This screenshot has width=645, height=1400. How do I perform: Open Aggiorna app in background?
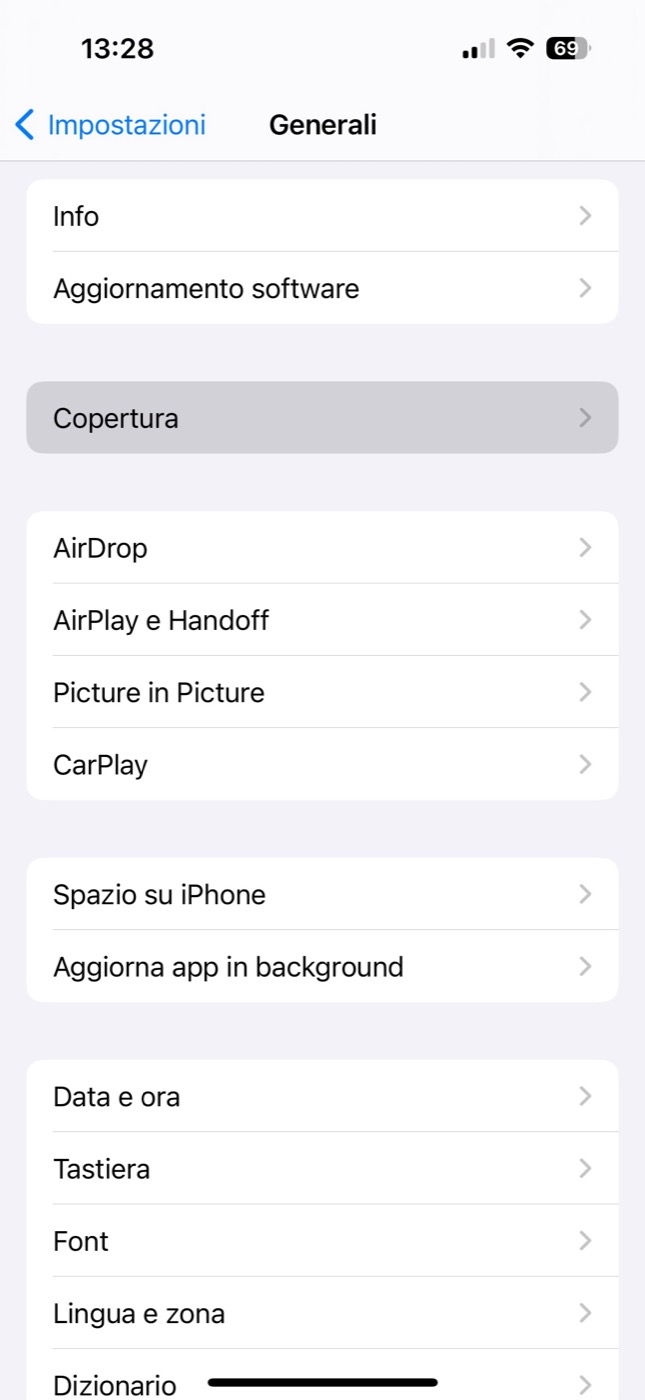click(322, 966)
